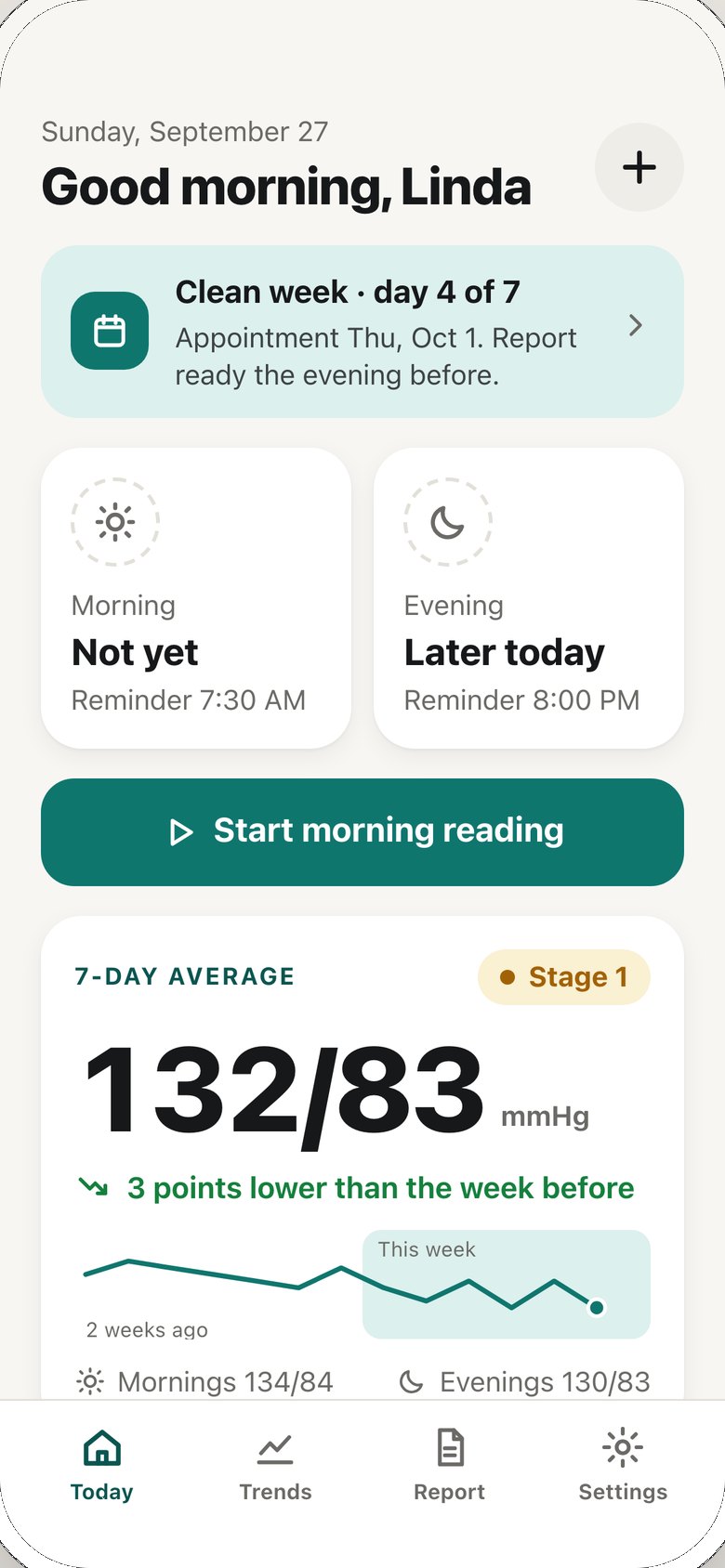Open the Evening reading card

(529, 598)
